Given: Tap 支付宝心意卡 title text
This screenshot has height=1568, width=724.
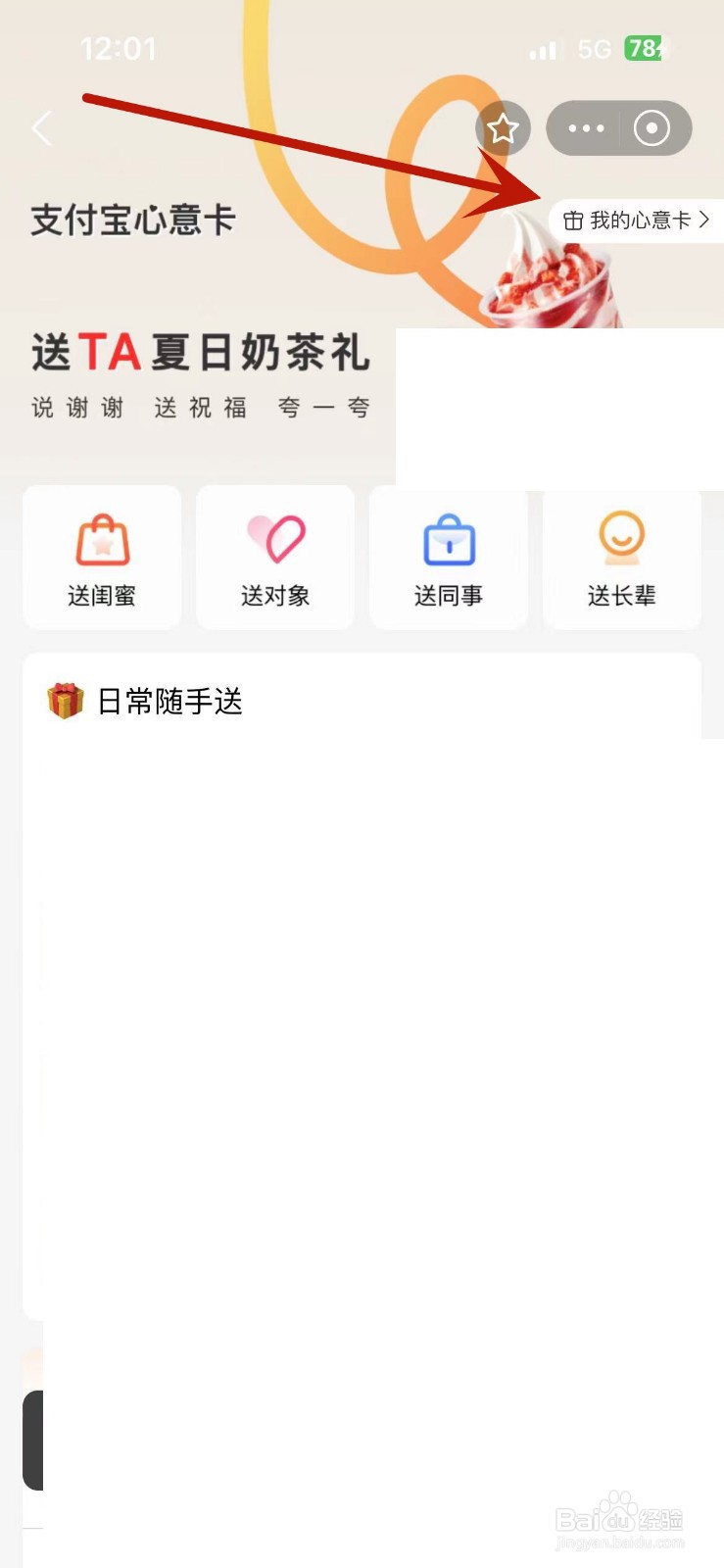Looking at the screenshot, I should point(131,220).
